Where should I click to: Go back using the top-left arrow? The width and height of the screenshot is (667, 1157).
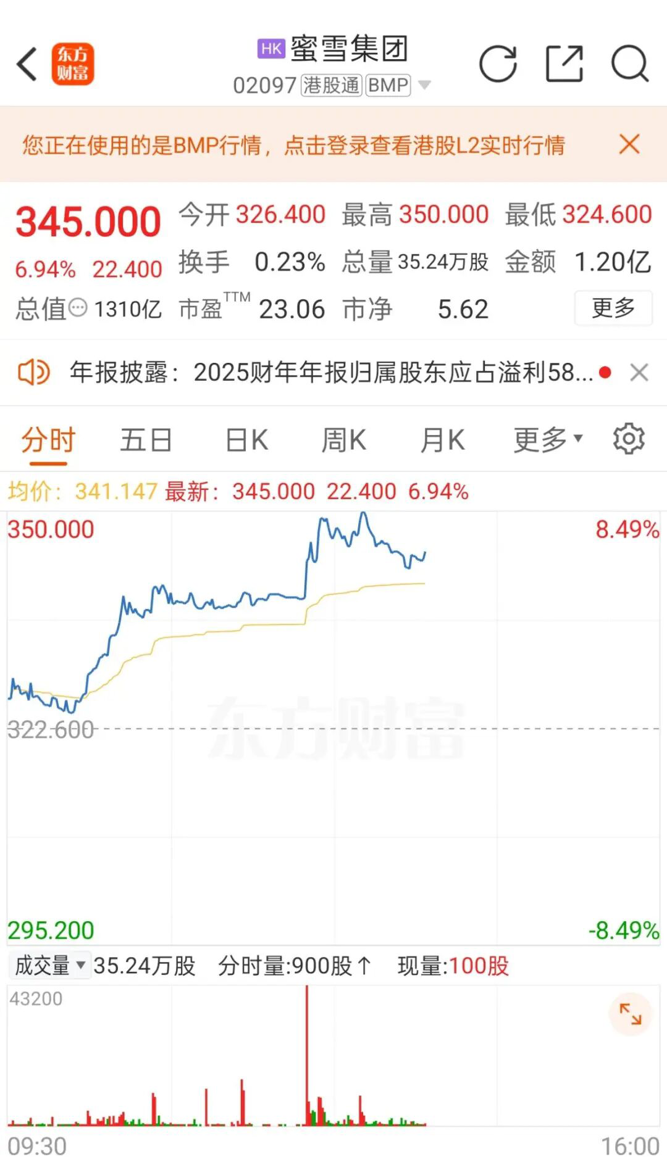27,65
